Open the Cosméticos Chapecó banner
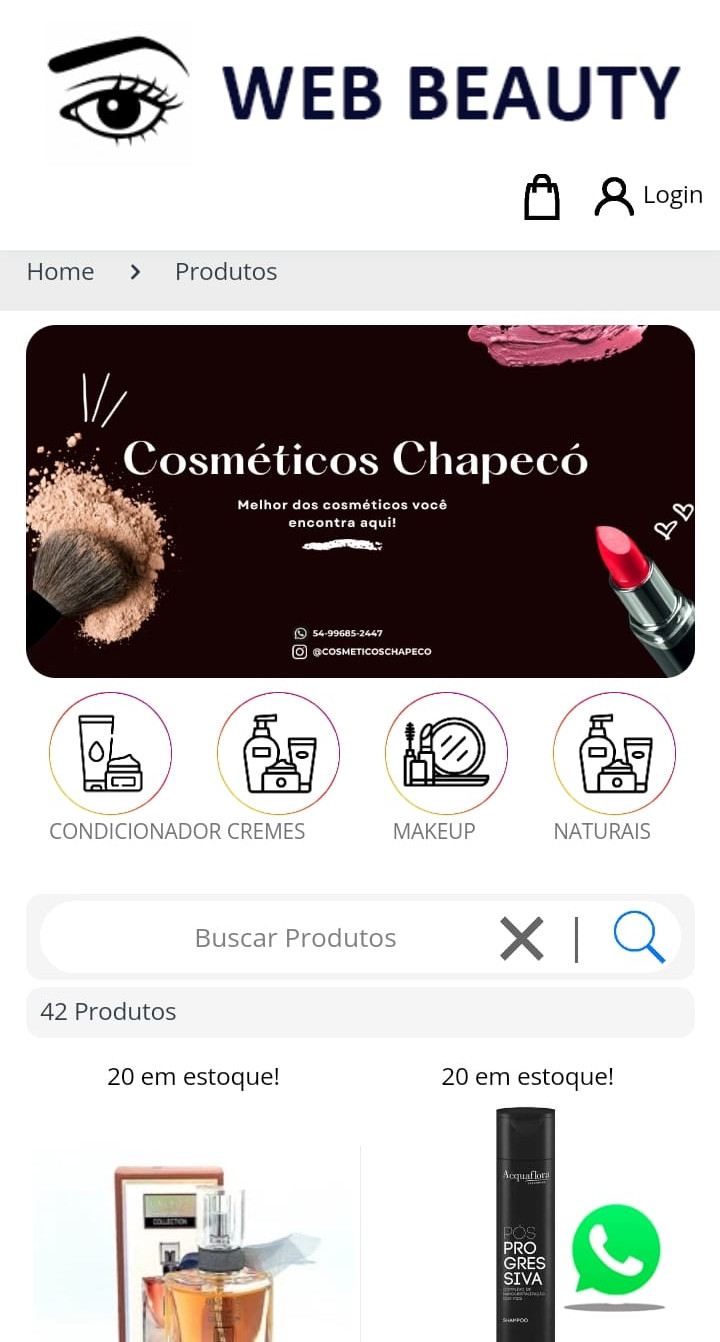The image size is (720, 1342). [x=360, y=501]
